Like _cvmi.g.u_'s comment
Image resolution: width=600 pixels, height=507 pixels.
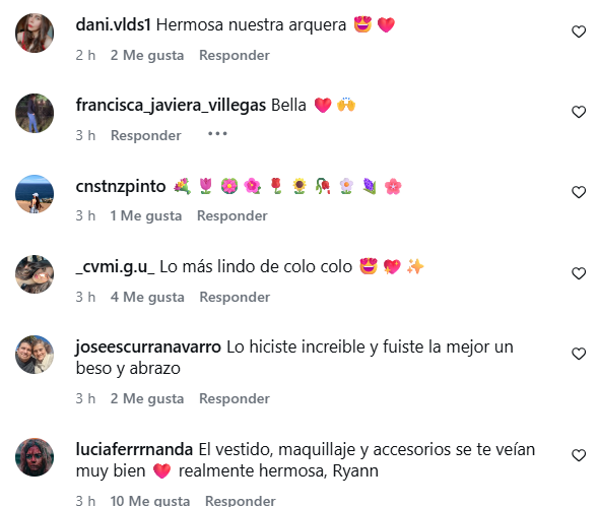pos(578,273)
